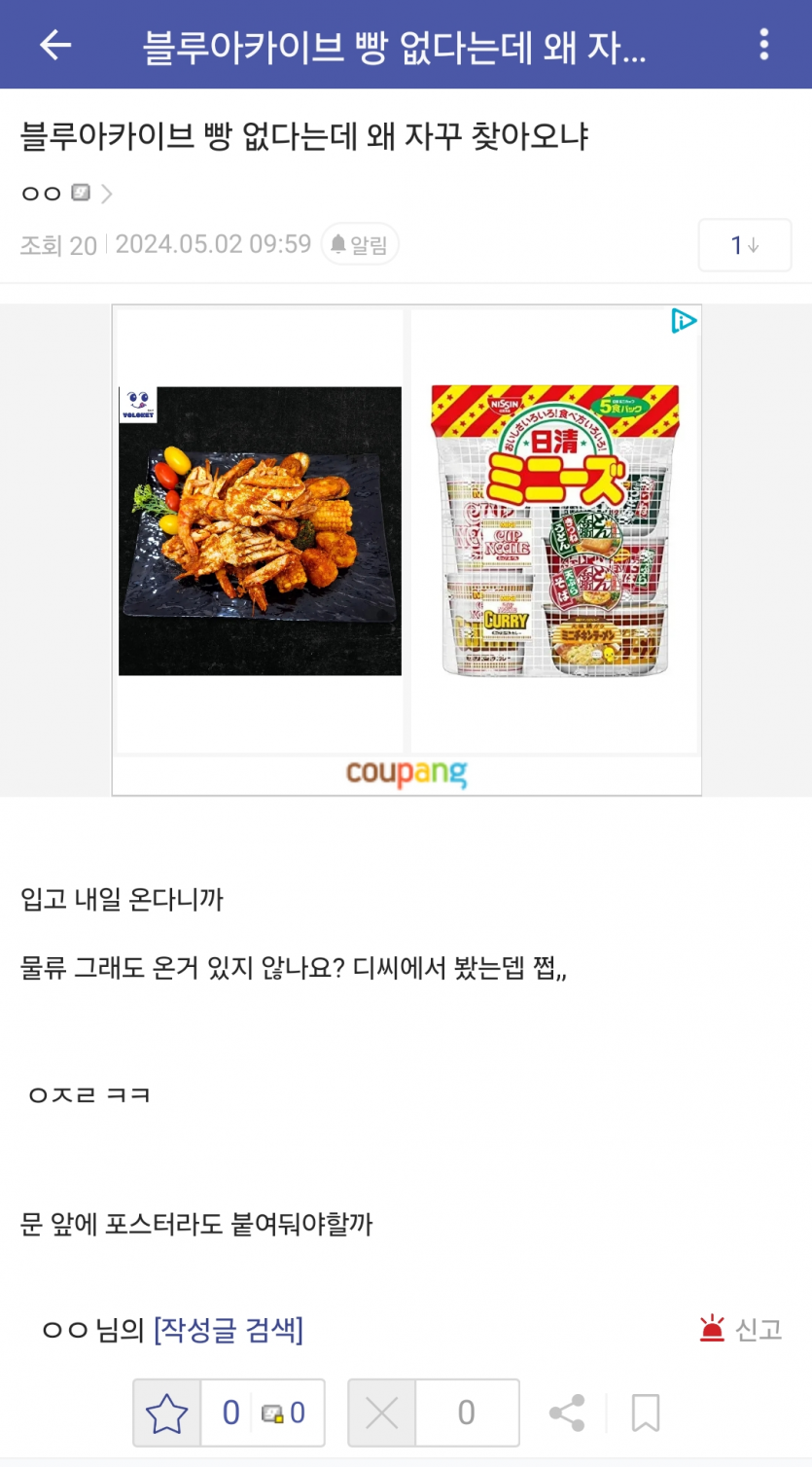Report this post with 신고
This screenshot has height=1467, width=812.
click(x=741, y=1329)
